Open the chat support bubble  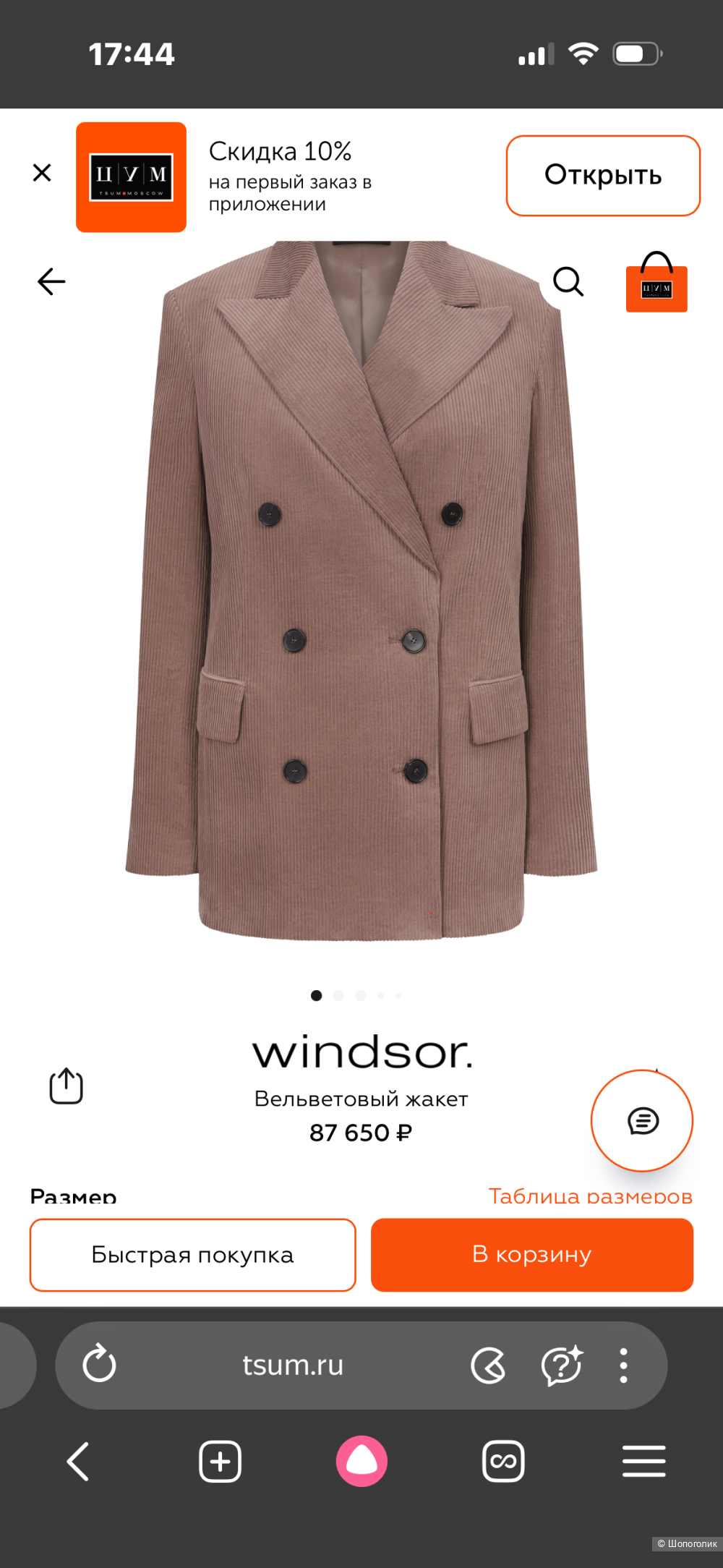(642, 1121)
